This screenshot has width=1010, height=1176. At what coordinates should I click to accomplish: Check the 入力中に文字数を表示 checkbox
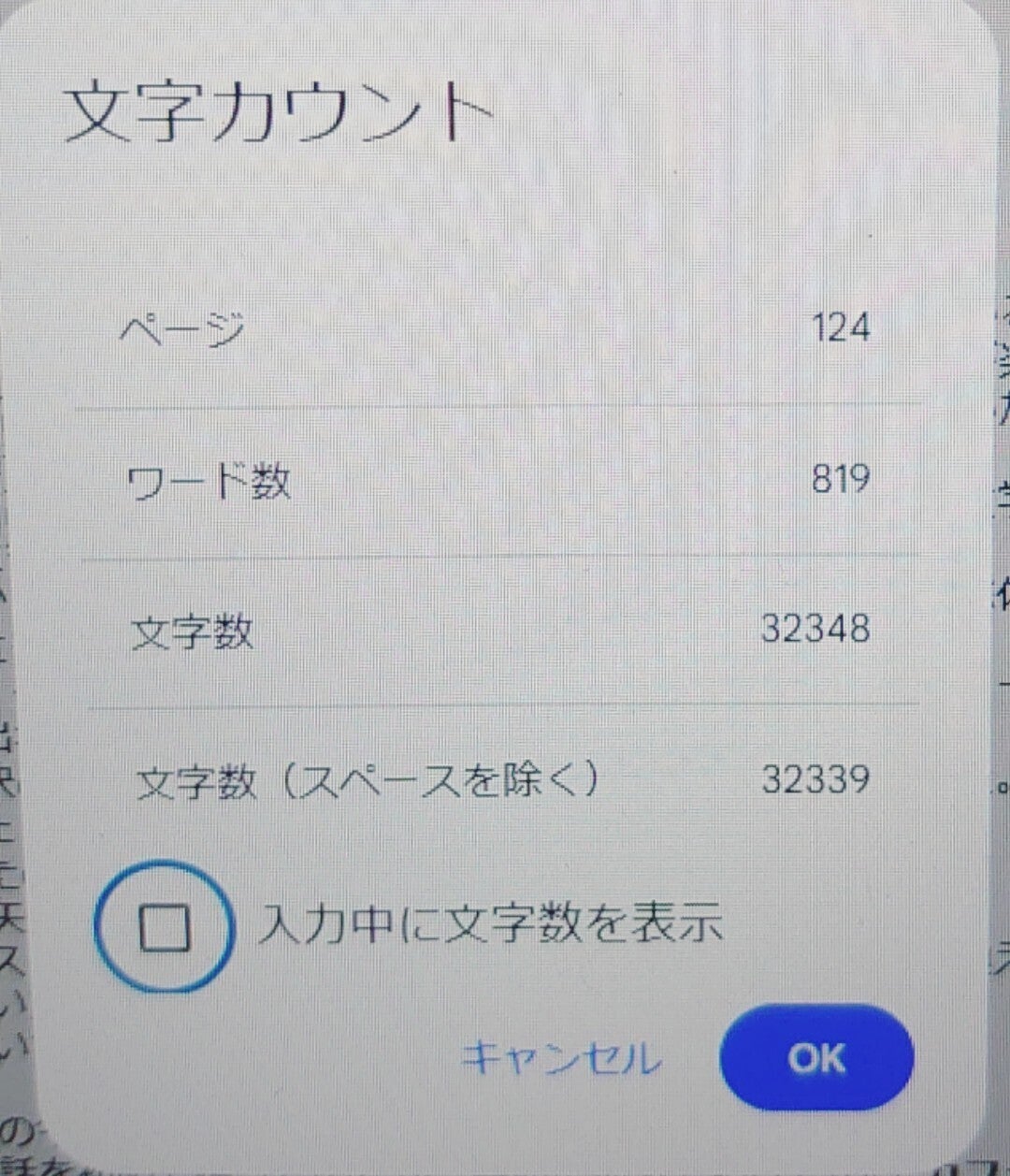point(165,926)
